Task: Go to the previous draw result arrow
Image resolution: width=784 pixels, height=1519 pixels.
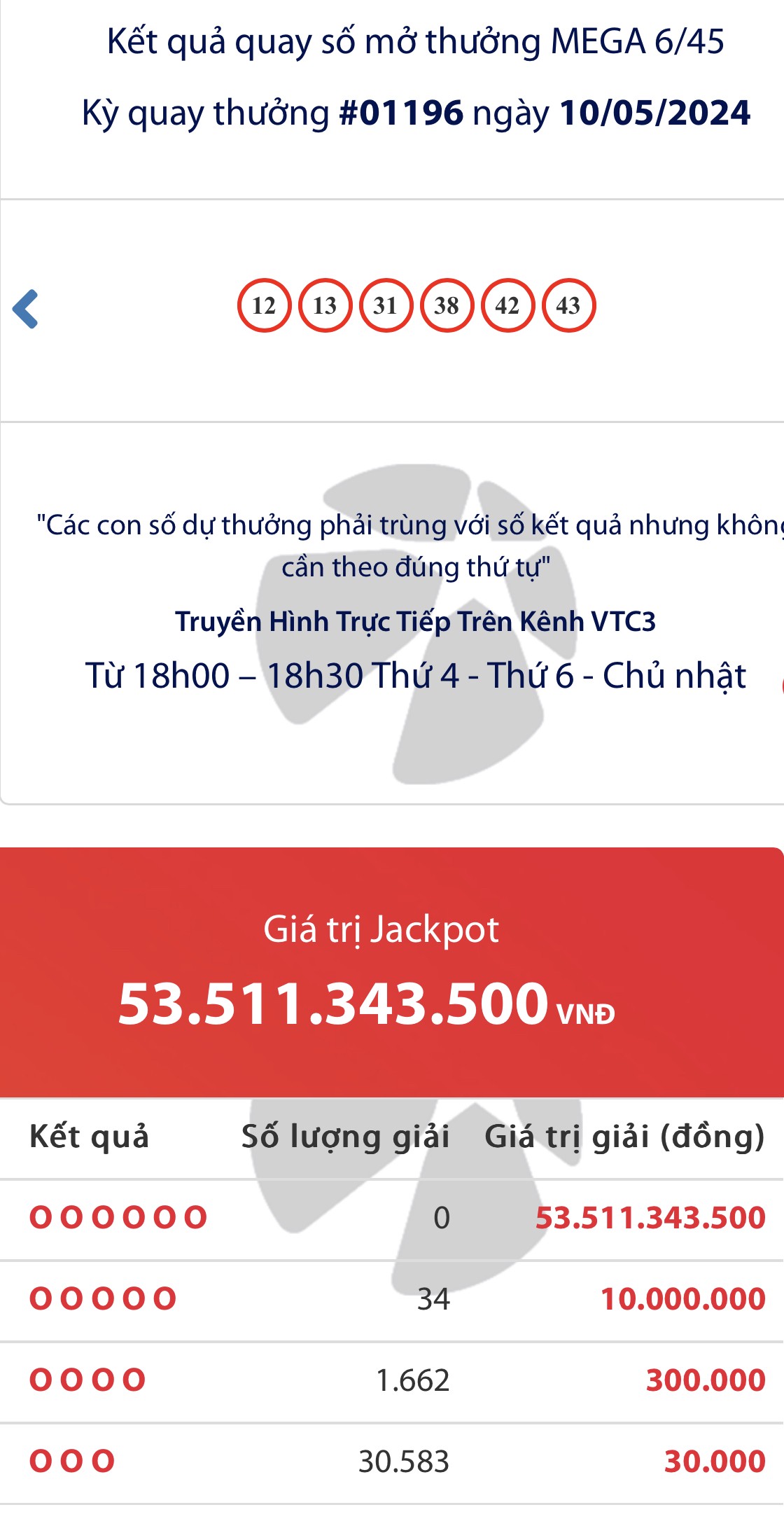Action: pyautogui.click(x=26, y=309)
